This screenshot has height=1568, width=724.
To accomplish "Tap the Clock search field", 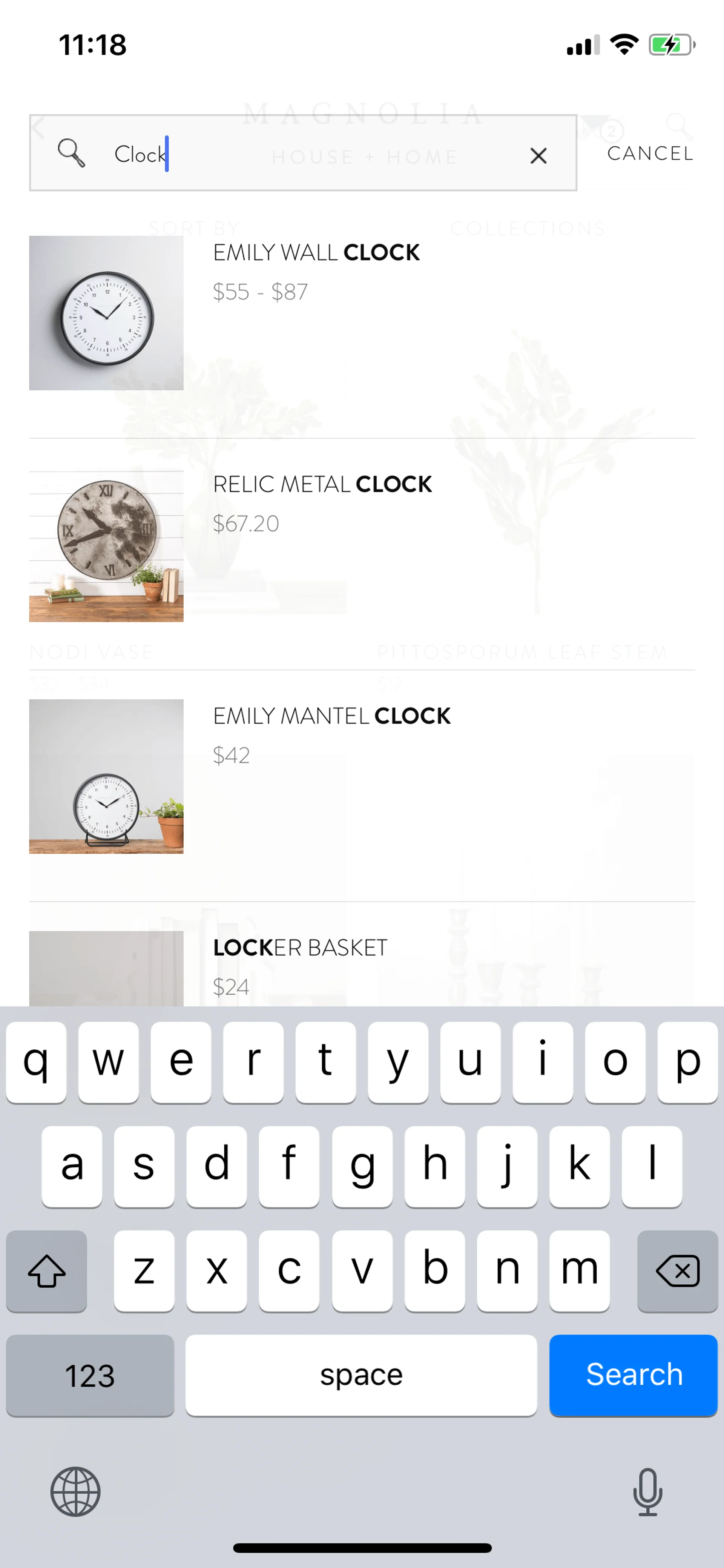I will 304,154.
